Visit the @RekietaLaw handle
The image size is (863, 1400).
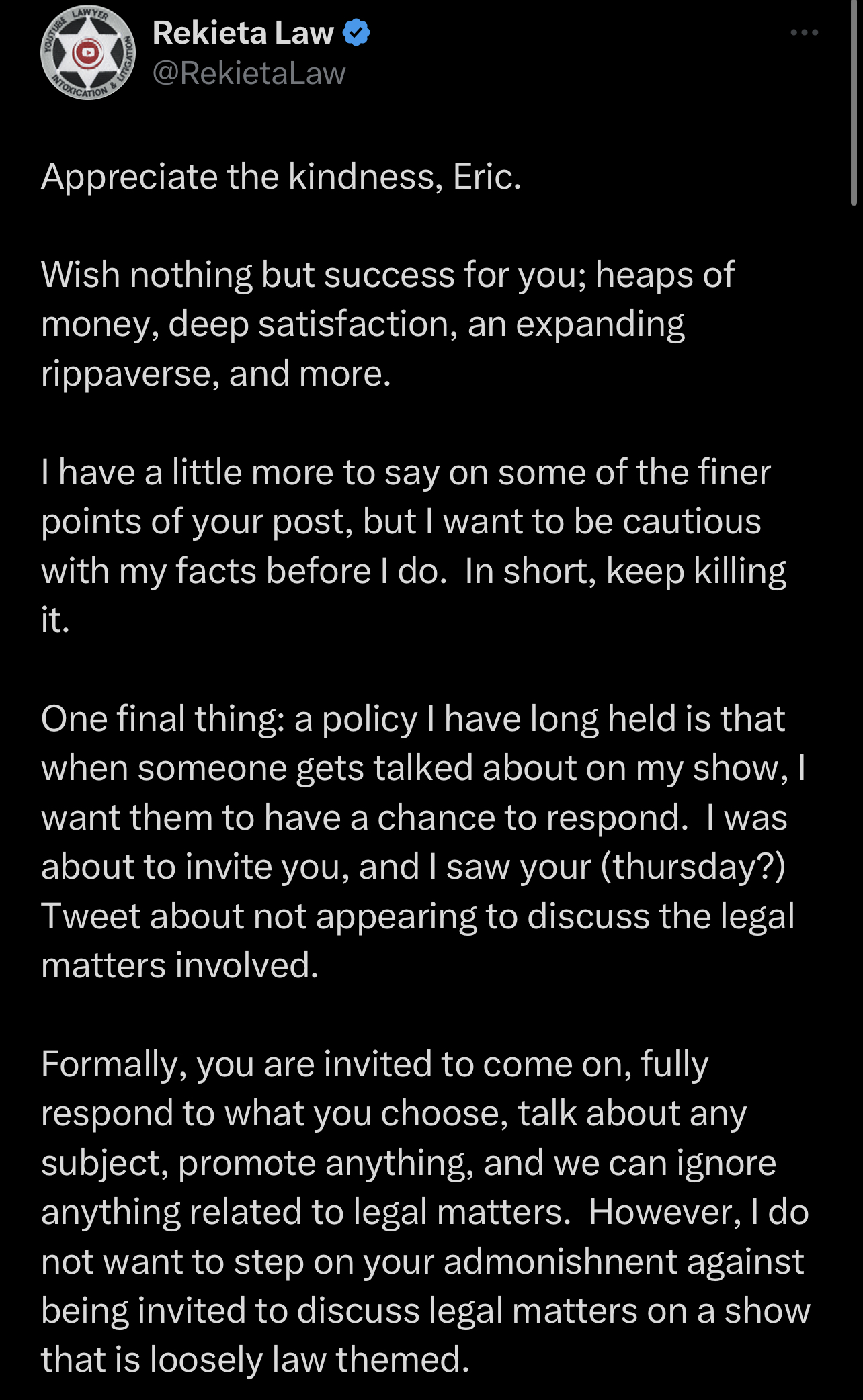249,73
